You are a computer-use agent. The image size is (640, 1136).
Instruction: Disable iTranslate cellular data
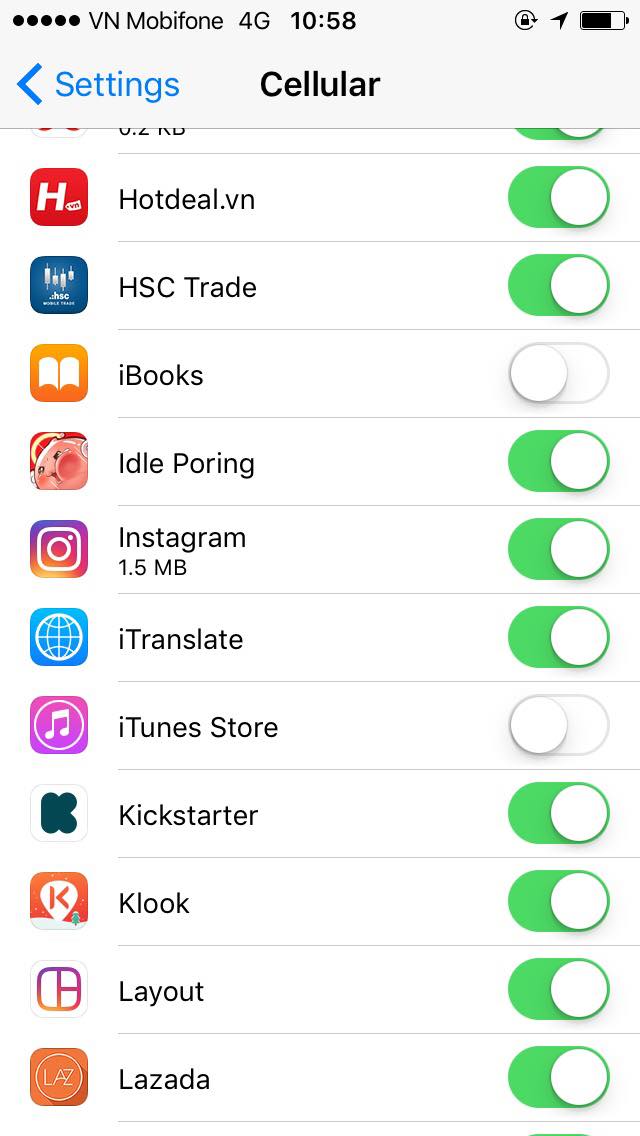coord(558,638)
